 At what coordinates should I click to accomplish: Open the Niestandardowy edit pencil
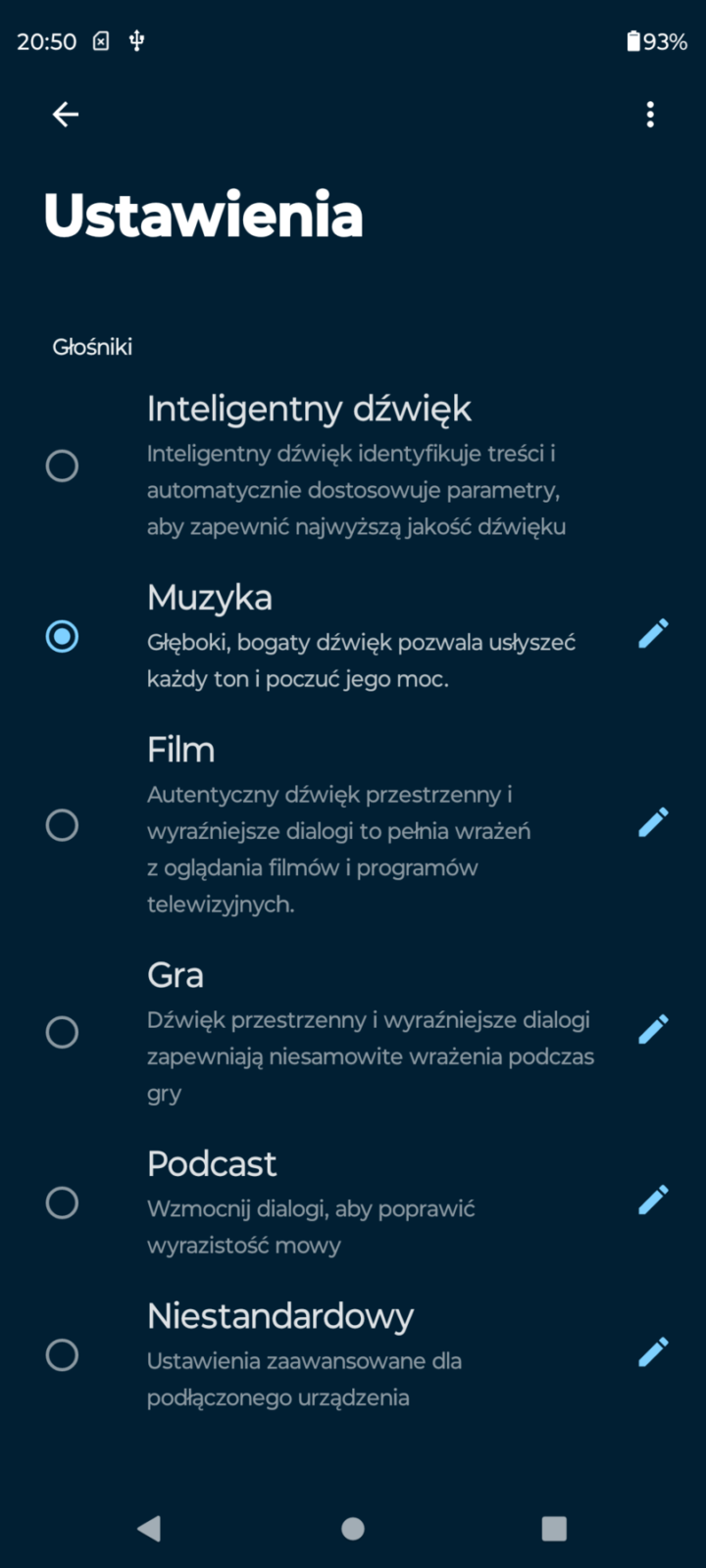pyautogui.click(x=653, y=1352)
